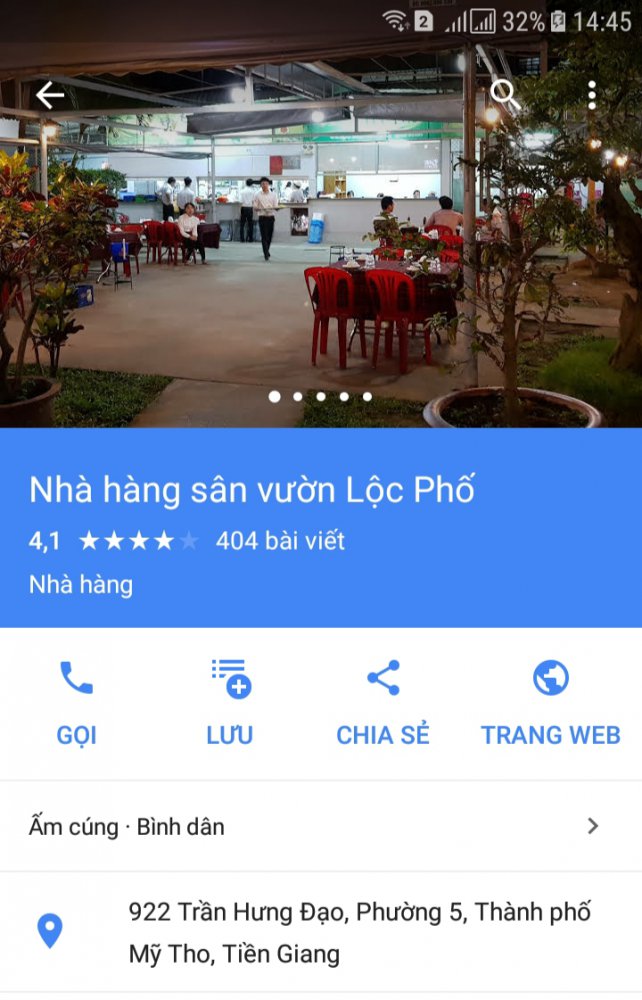The image size is (642, 1000).
Task: Open the search magnifier icon
Action: (x=505, y=95)
